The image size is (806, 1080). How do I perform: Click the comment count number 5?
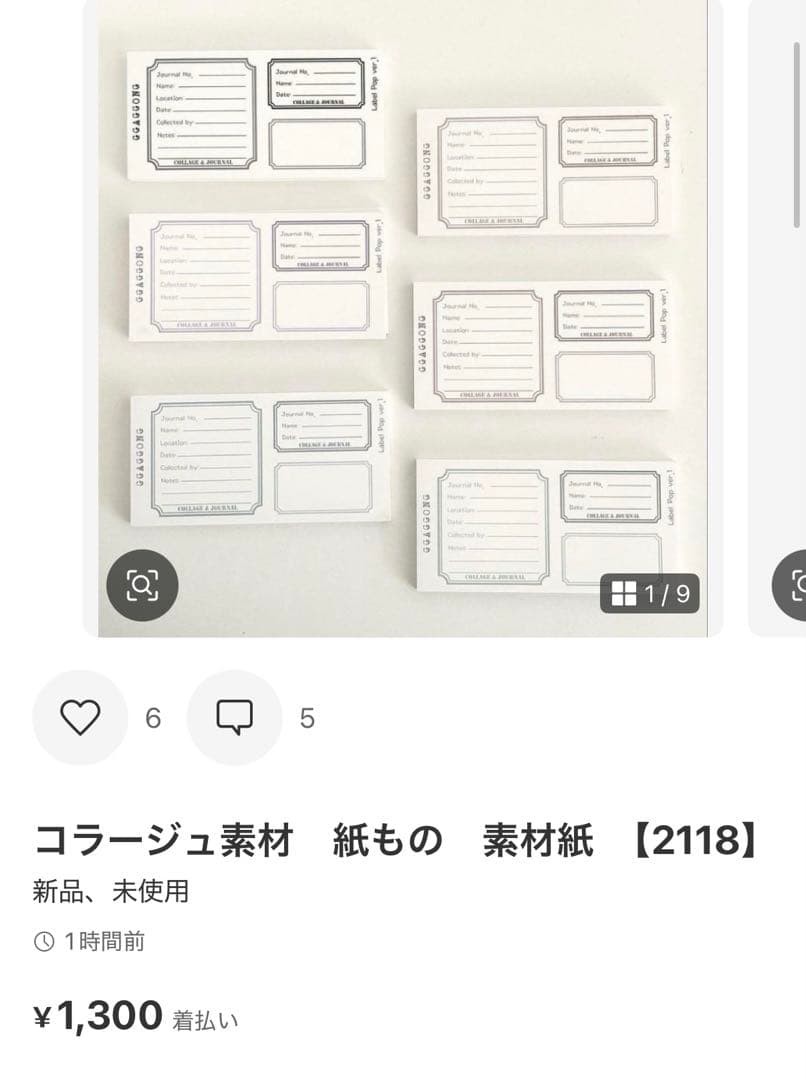[307, 716]
